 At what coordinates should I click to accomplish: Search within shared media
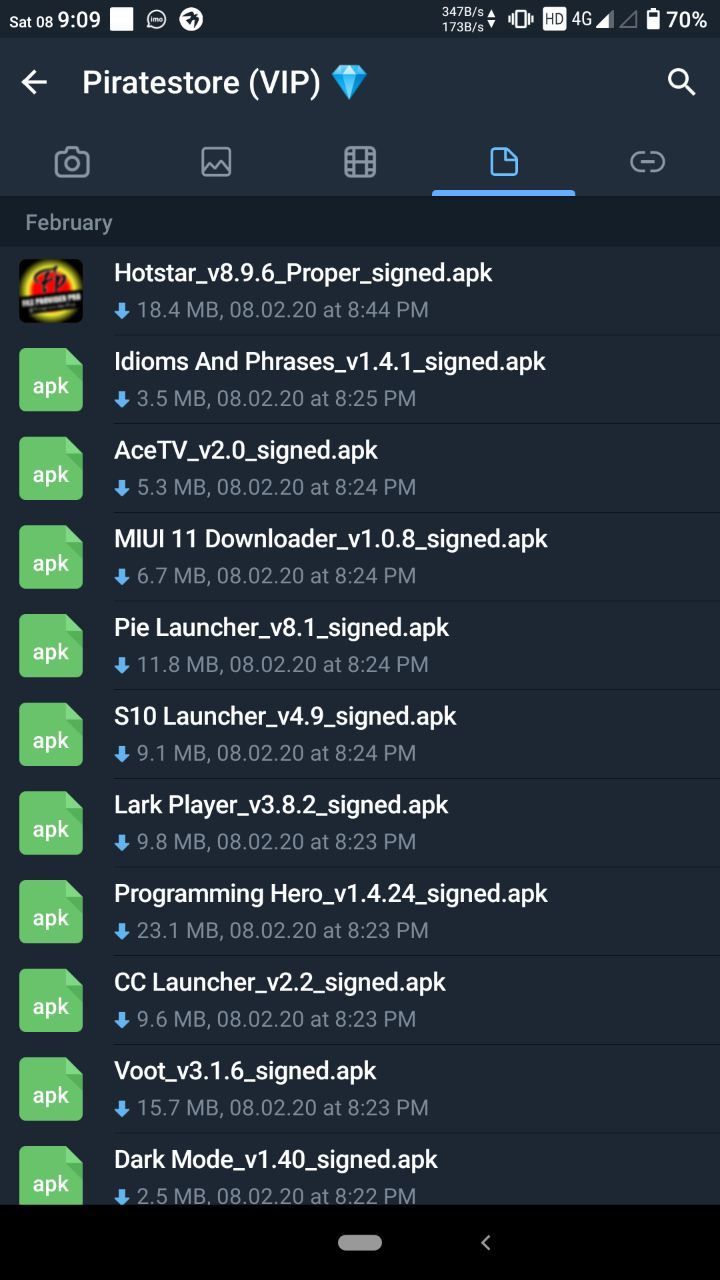tap(681, 82)
